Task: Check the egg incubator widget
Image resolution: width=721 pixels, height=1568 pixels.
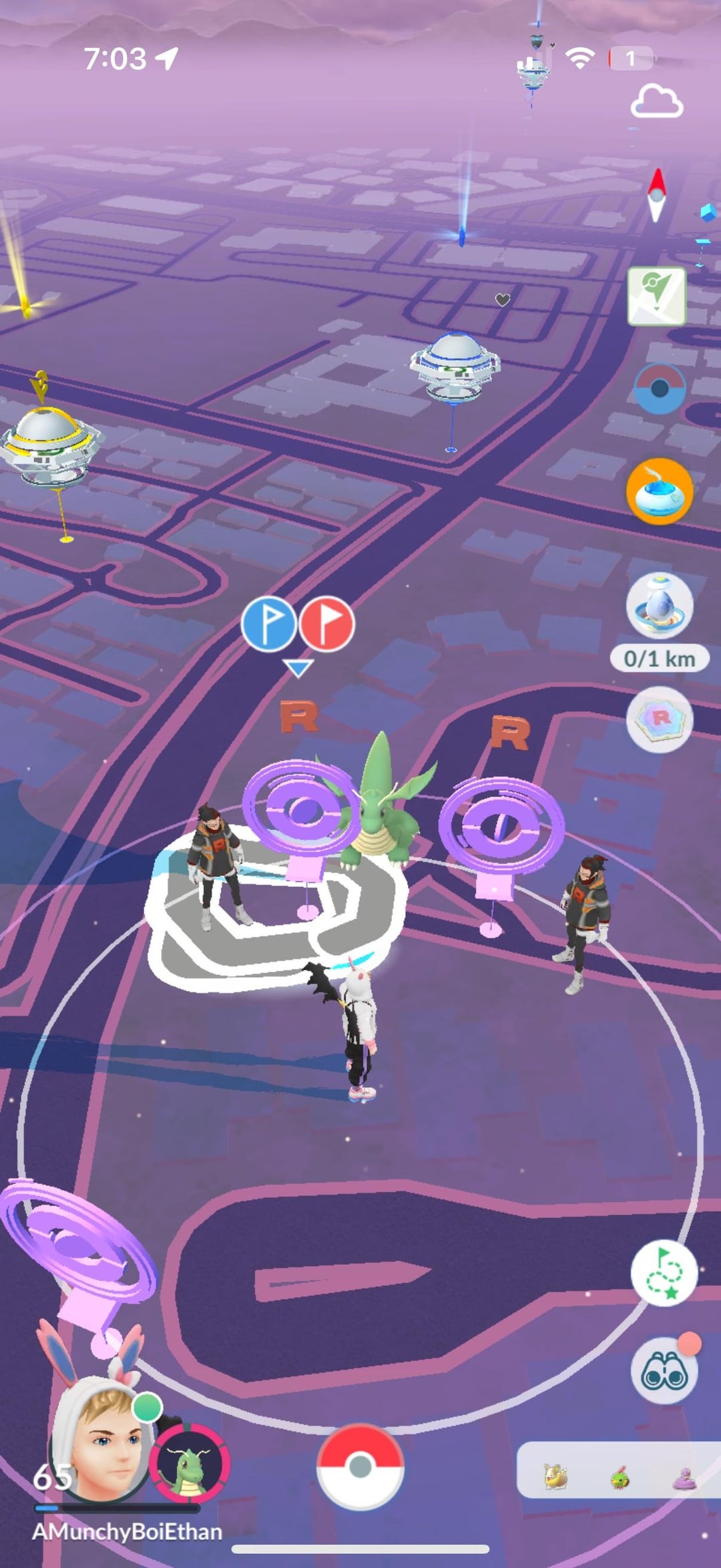Action: click(x=660, y=606)
